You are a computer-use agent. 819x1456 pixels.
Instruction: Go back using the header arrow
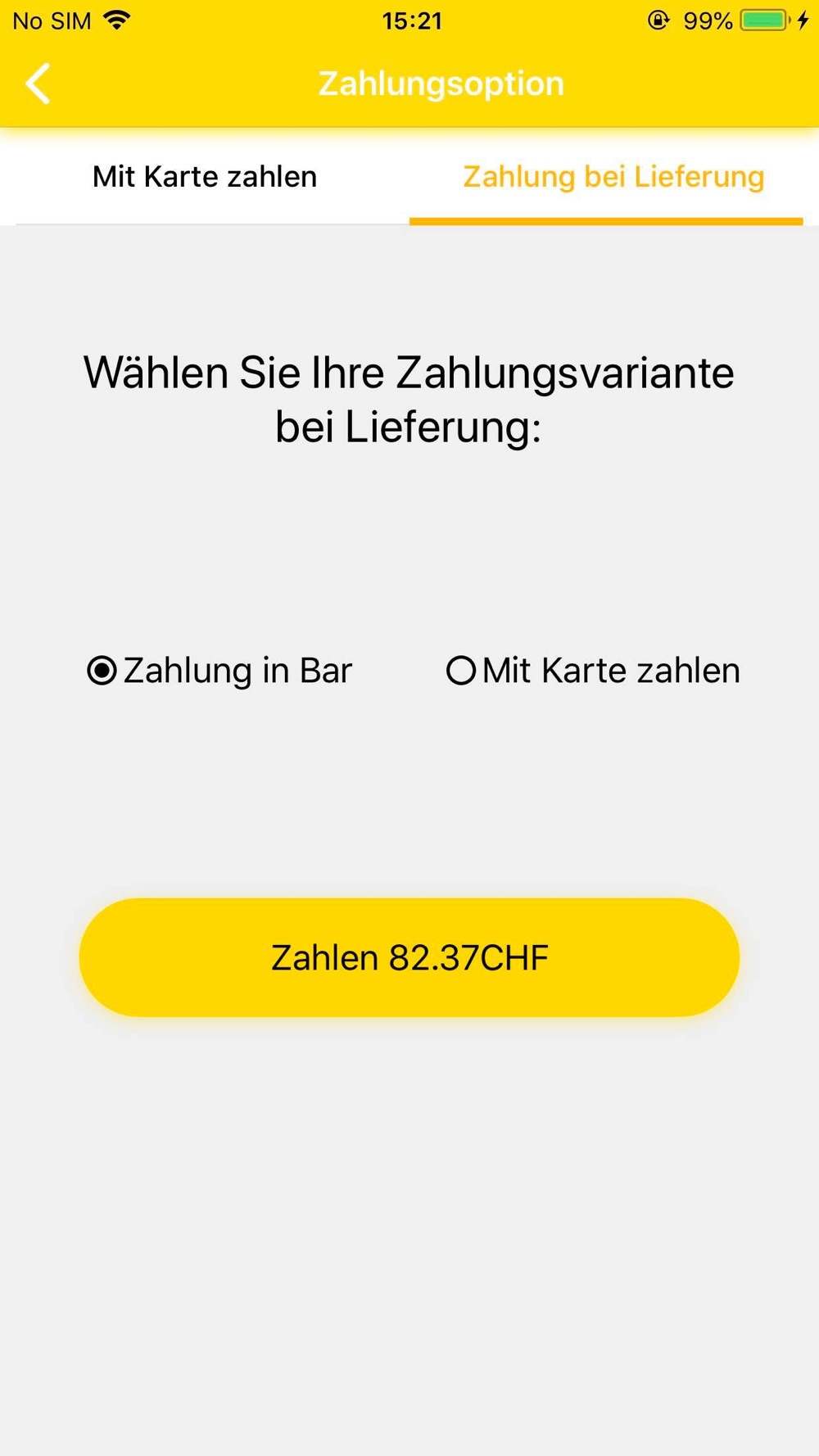pos(38,84)
